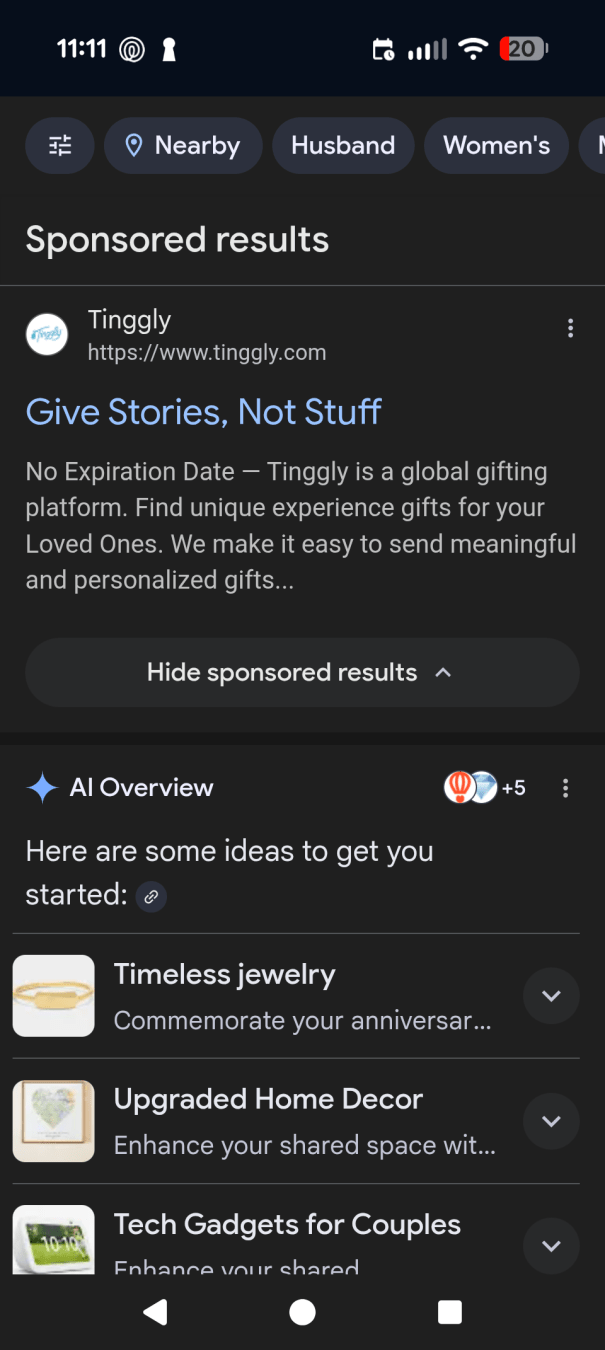Choose the Women's filter chip
The image size is (605, 1350).
(496, 146)
